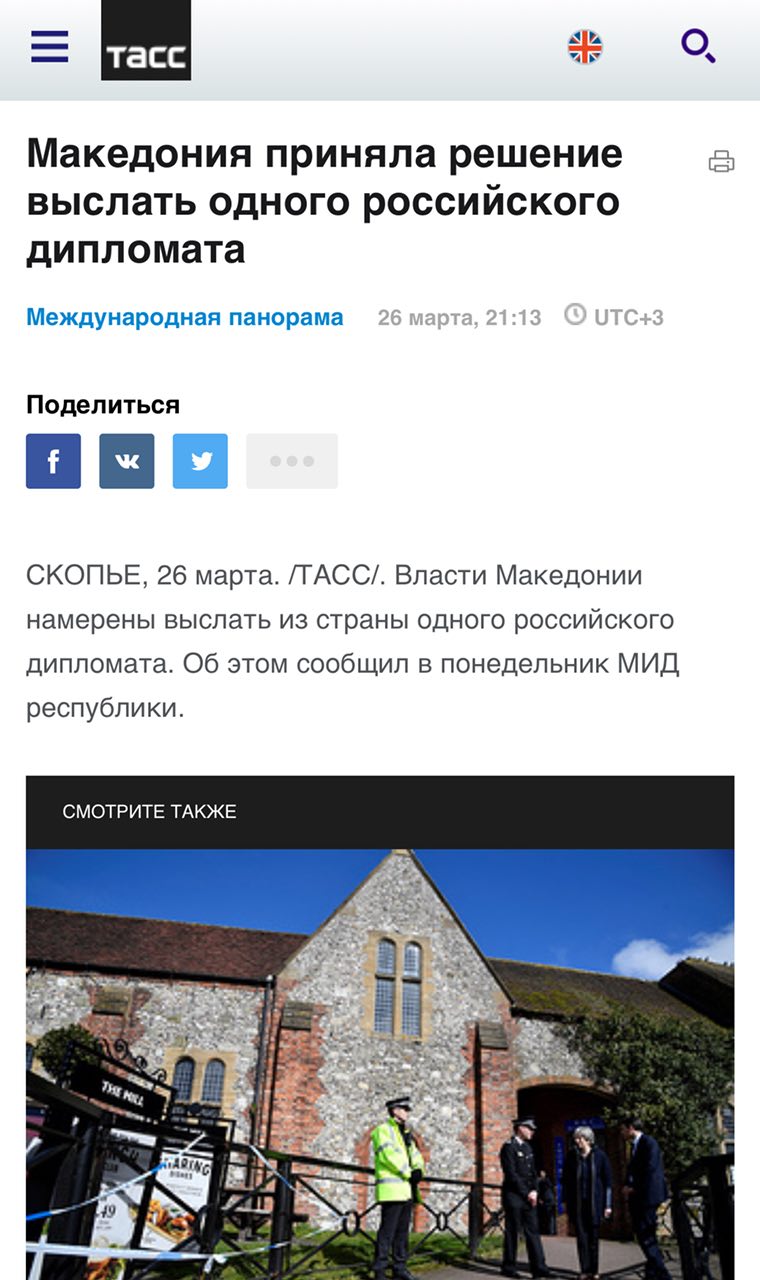Print this article

(721, 162)
